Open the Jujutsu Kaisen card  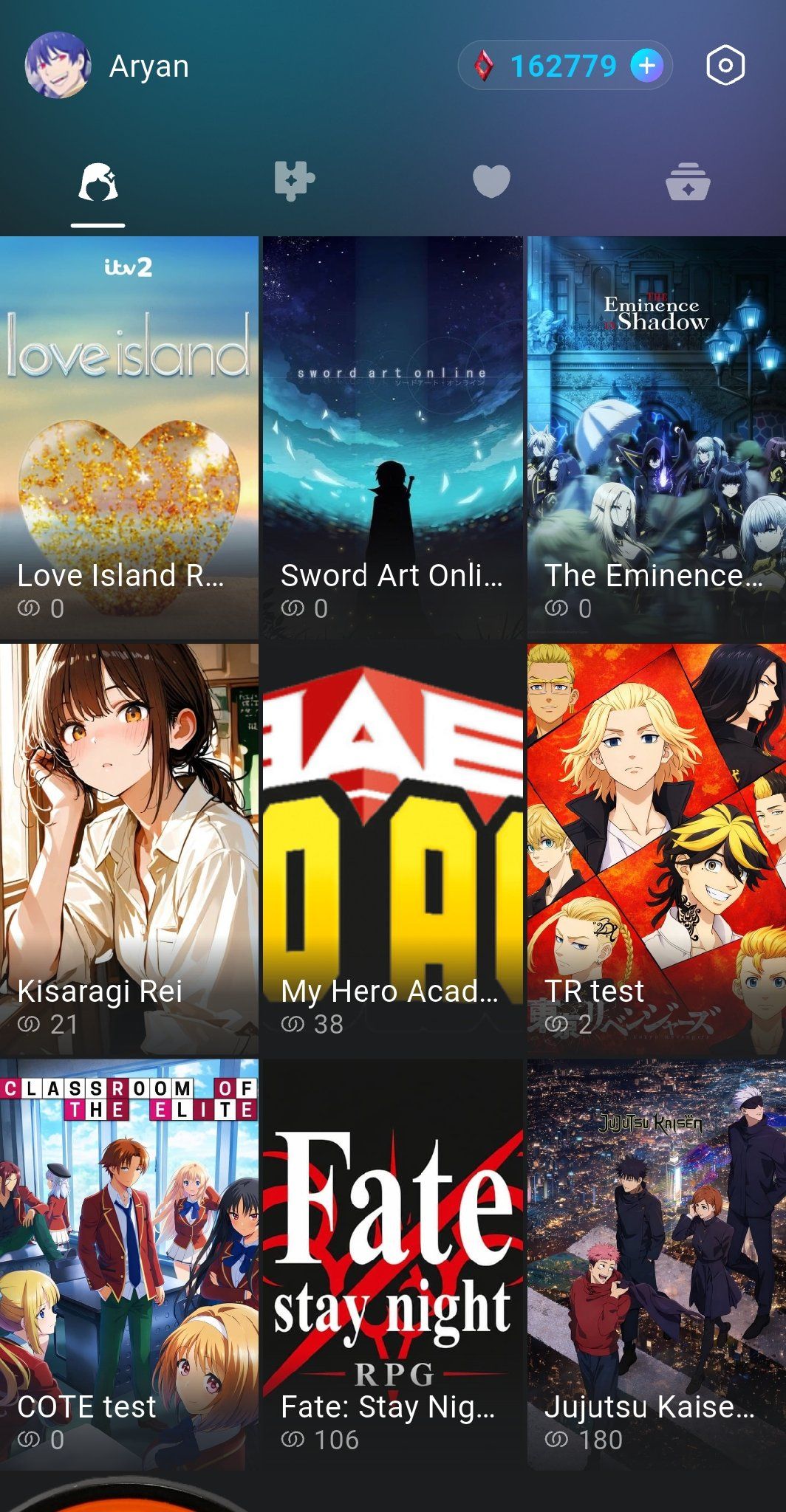click(x=657, y=1264)
